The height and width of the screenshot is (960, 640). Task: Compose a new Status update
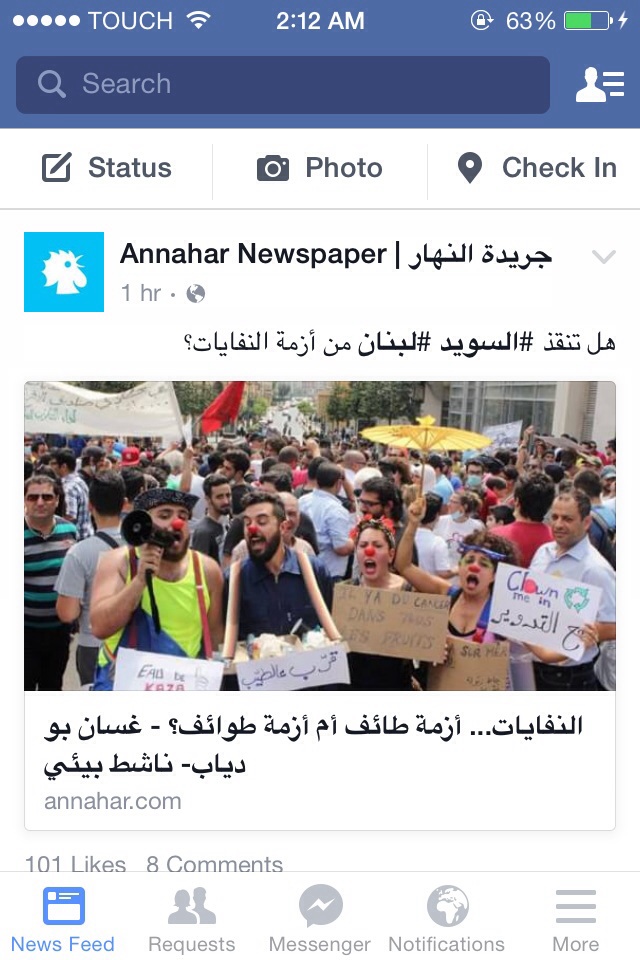pyautogui.click(x=107, y=168)
